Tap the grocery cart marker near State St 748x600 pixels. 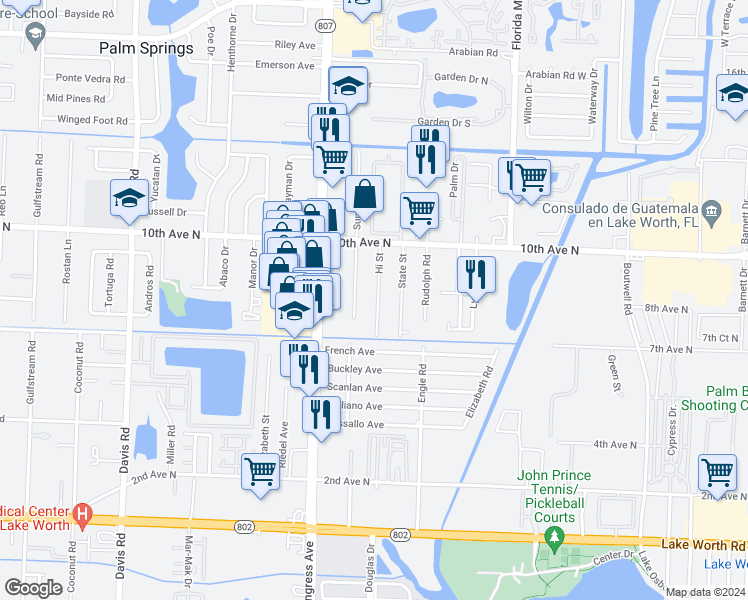[419, 211]
